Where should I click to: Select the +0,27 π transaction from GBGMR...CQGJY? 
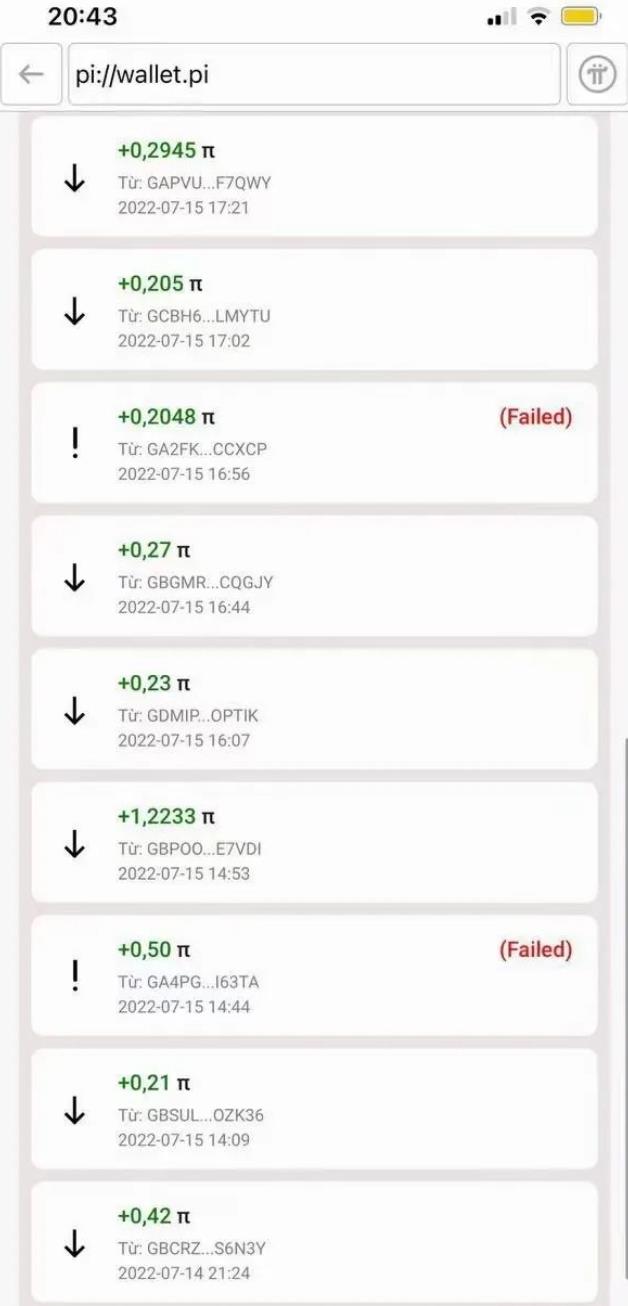pos(314,576)
